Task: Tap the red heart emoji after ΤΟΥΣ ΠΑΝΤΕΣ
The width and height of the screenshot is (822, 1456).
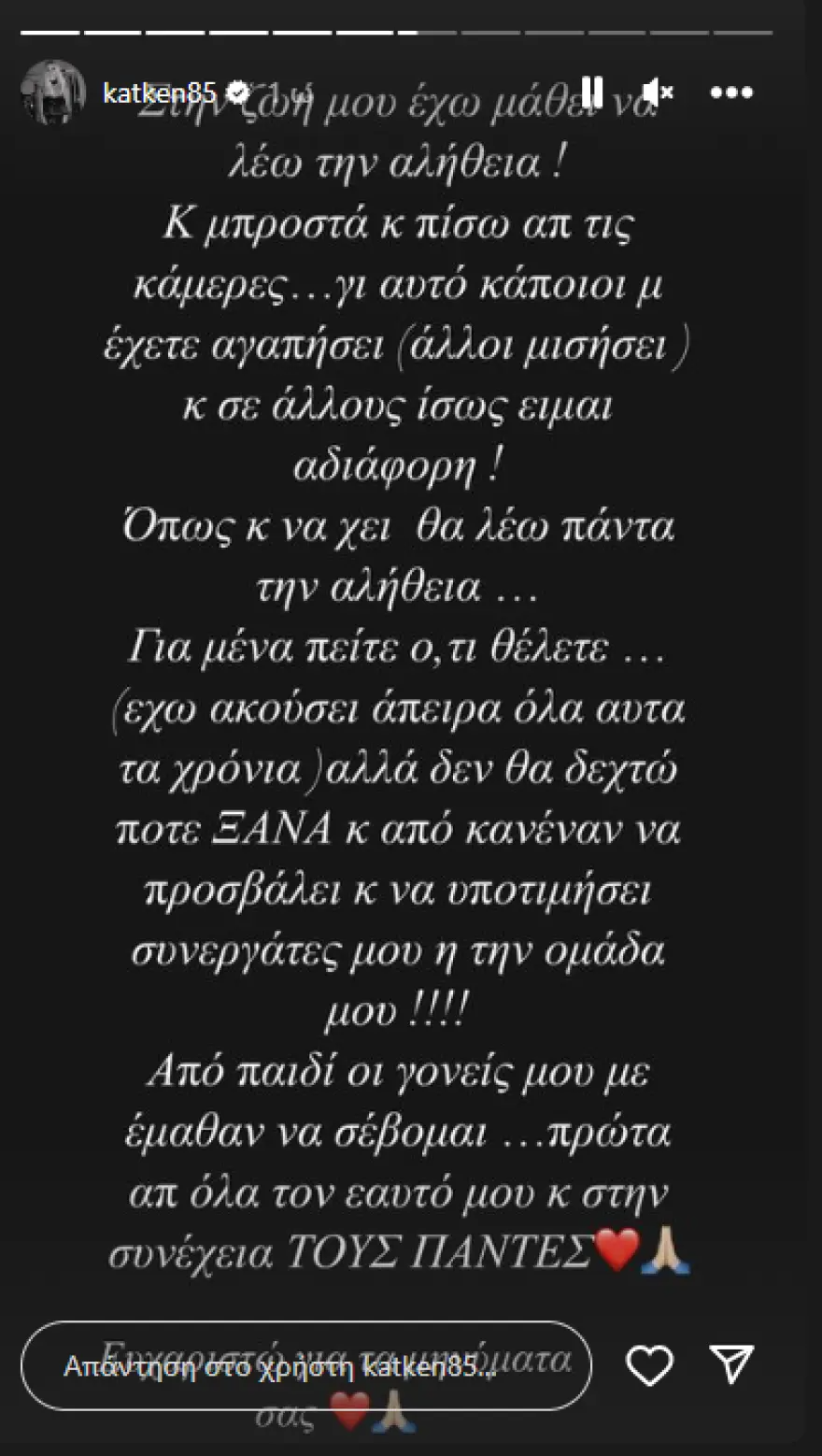Action: click(x=615, y=1249)
